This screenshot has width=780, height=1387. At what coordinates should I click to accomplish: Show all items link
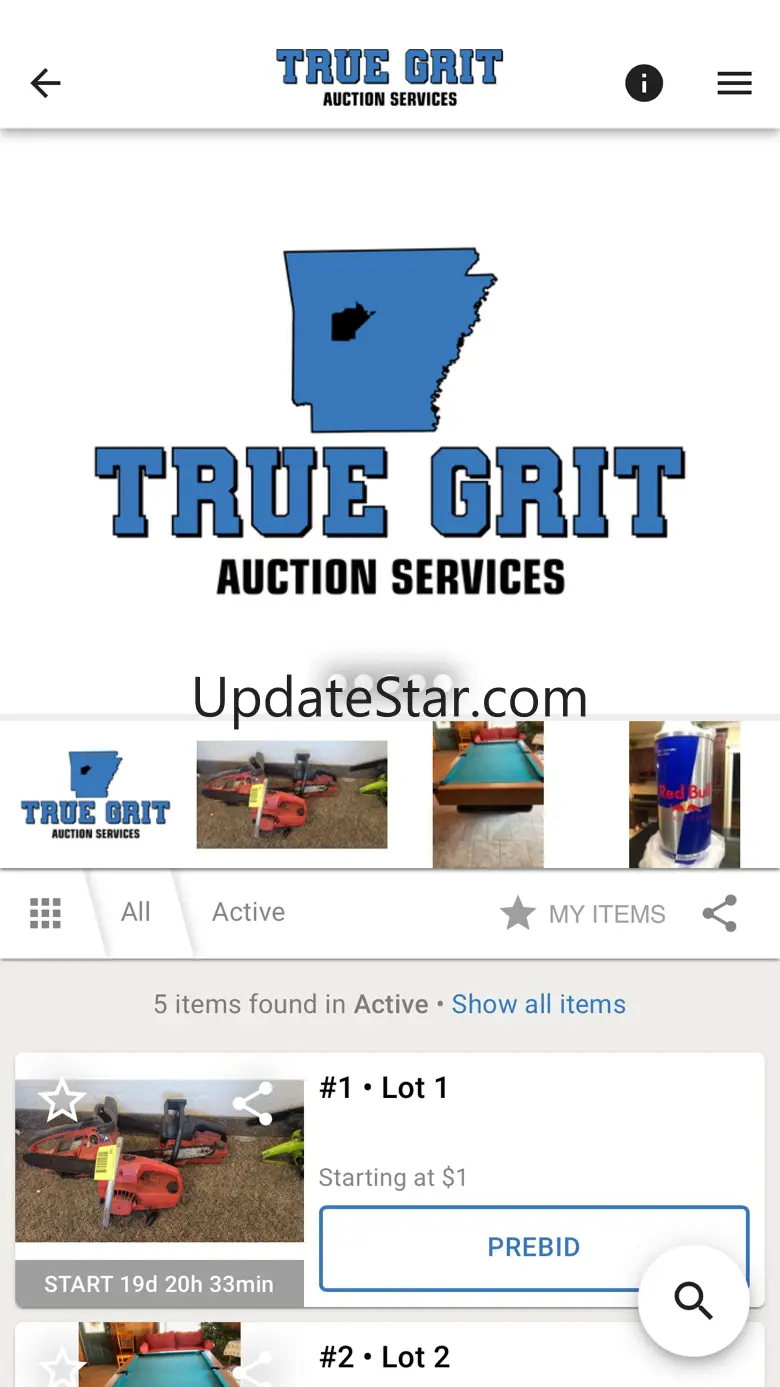[538, 1004]
